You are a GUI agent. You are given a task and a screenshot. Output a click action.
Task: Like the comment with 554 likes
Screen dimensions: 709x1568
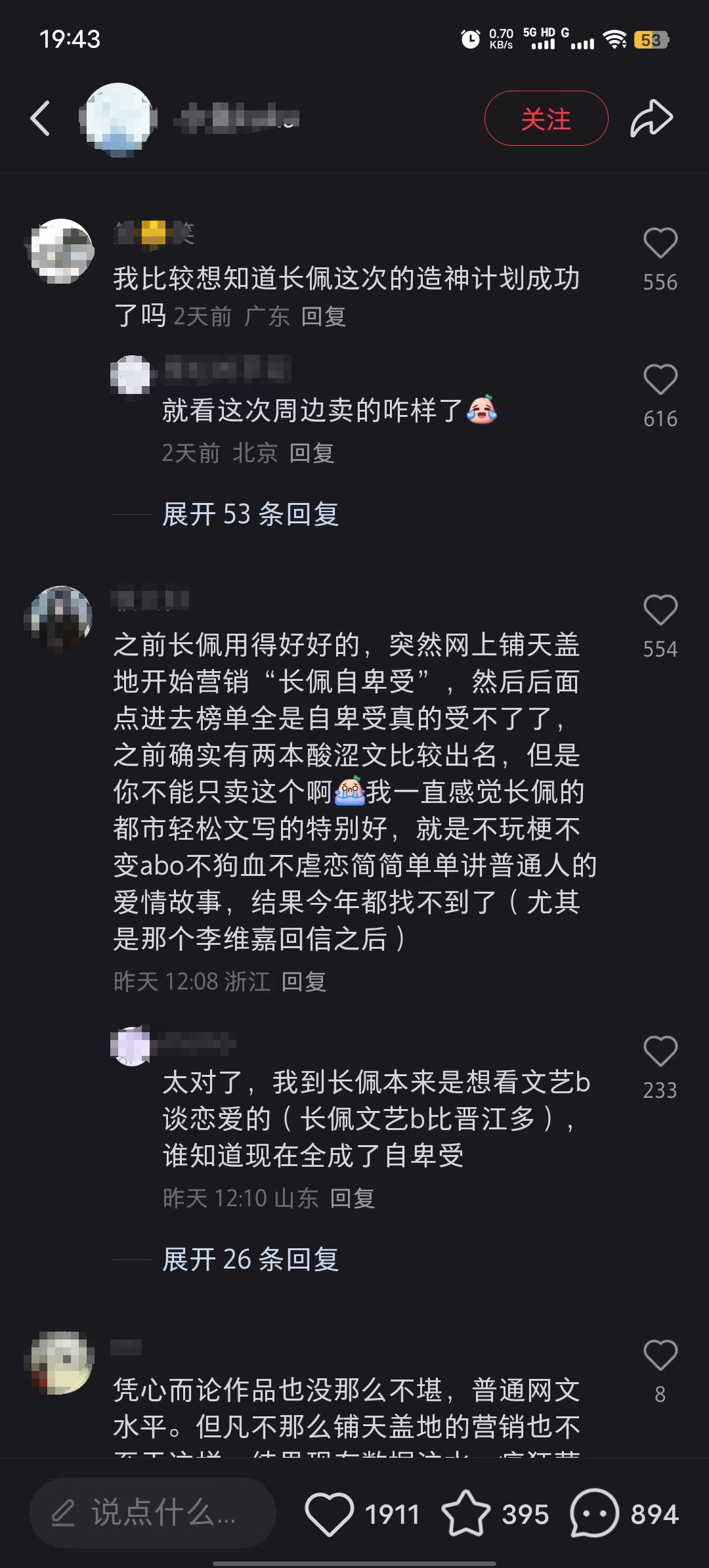point(660,611)
